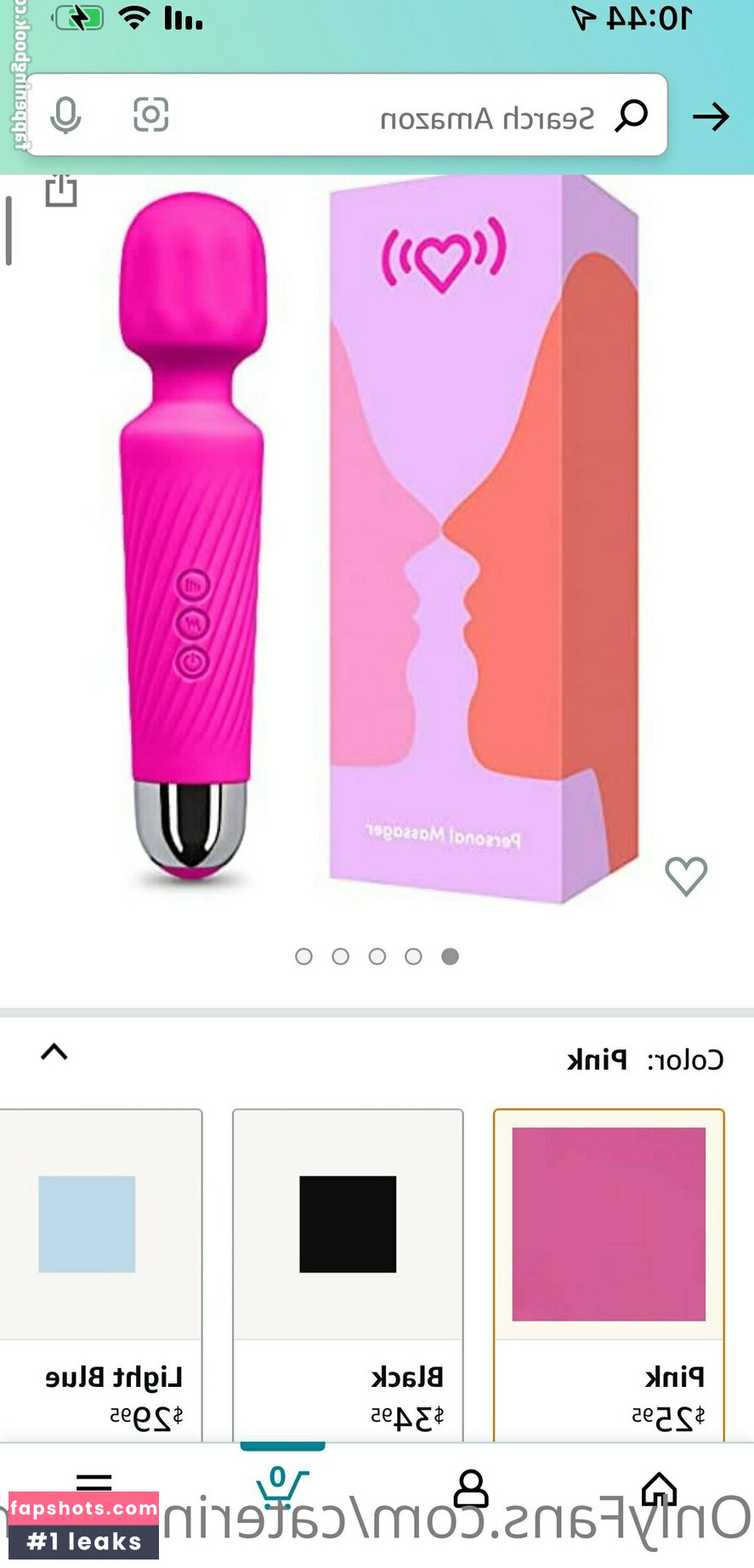Viewport: 754px width, 1568px height.
Task: Start voice search with the microphone
Action: pyautogui.click(x=65, y=115)
